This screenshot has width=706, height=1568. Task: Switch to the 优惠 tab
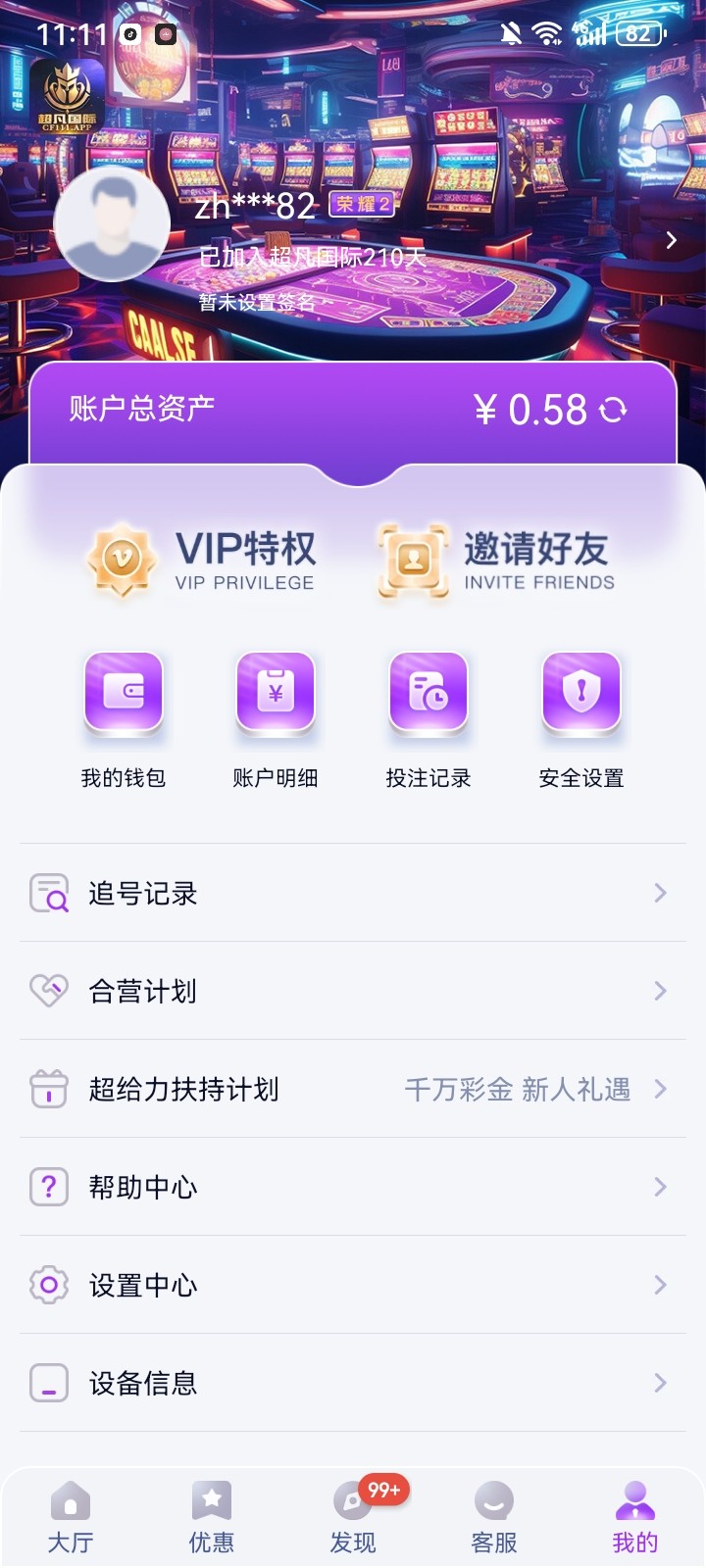pyautogui.click(x=212, y=1517)
